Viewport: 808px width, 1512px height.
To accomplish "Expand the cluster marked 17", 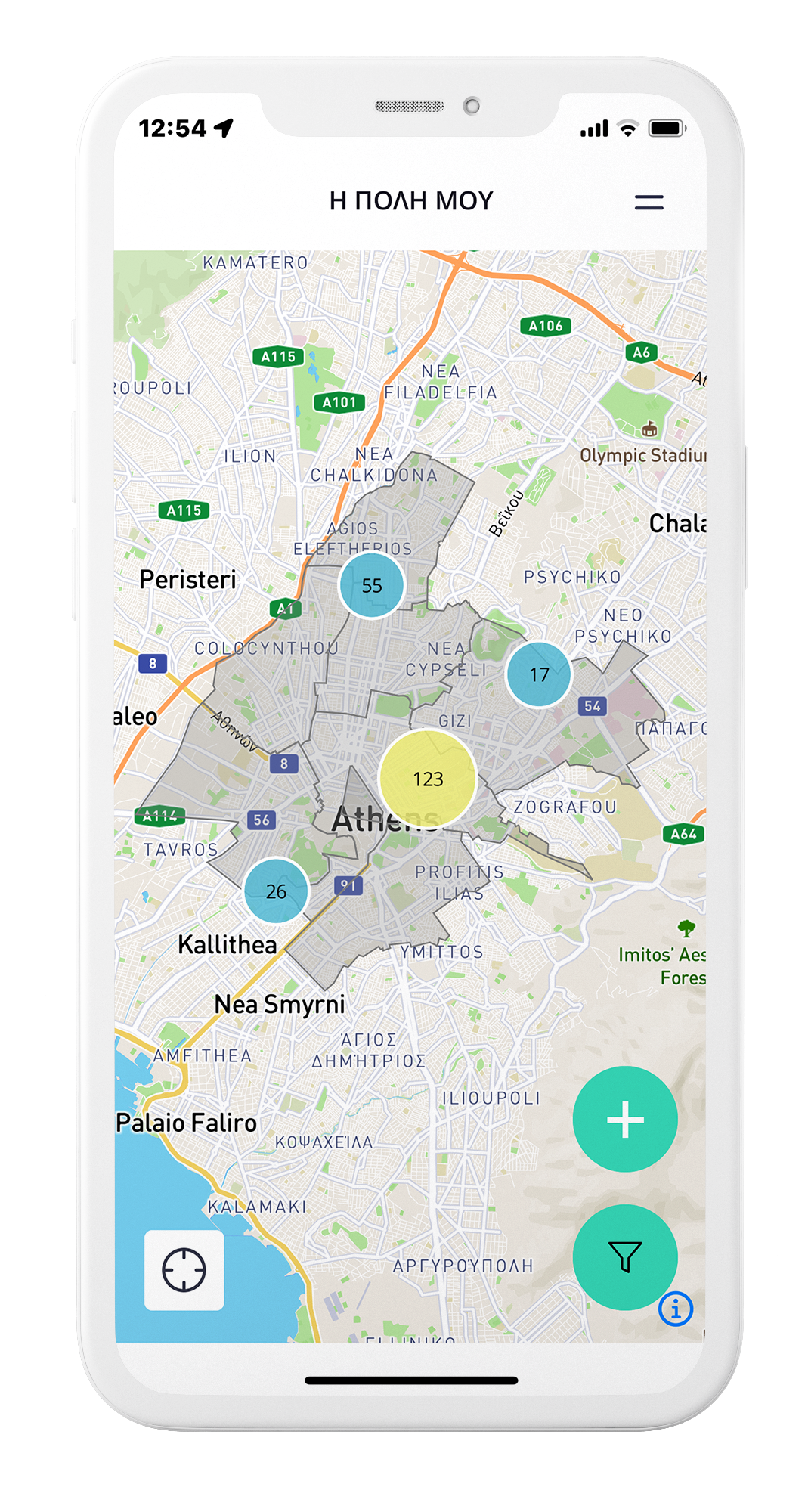I will click(538, 674).
